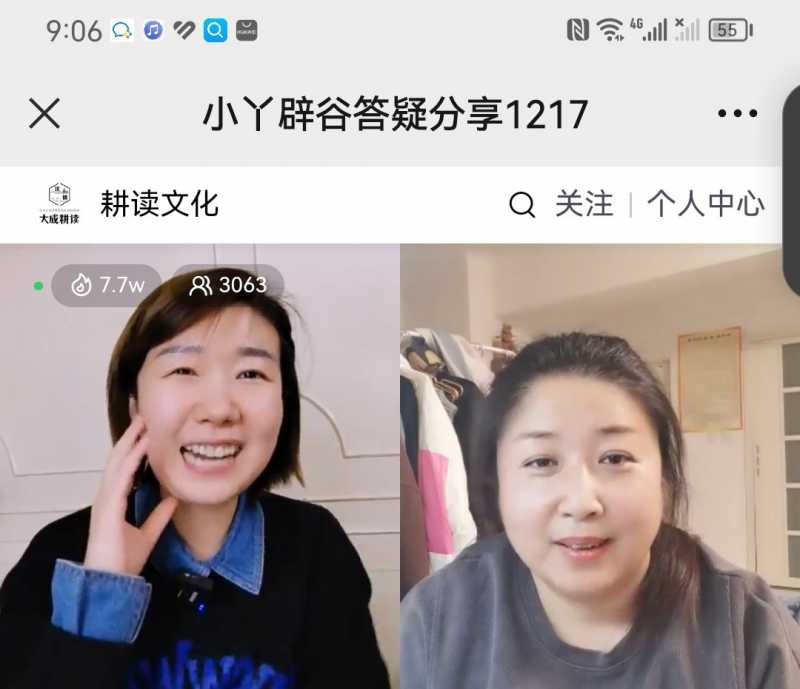Show the 3063 viewers list

[x=229, y=285]
